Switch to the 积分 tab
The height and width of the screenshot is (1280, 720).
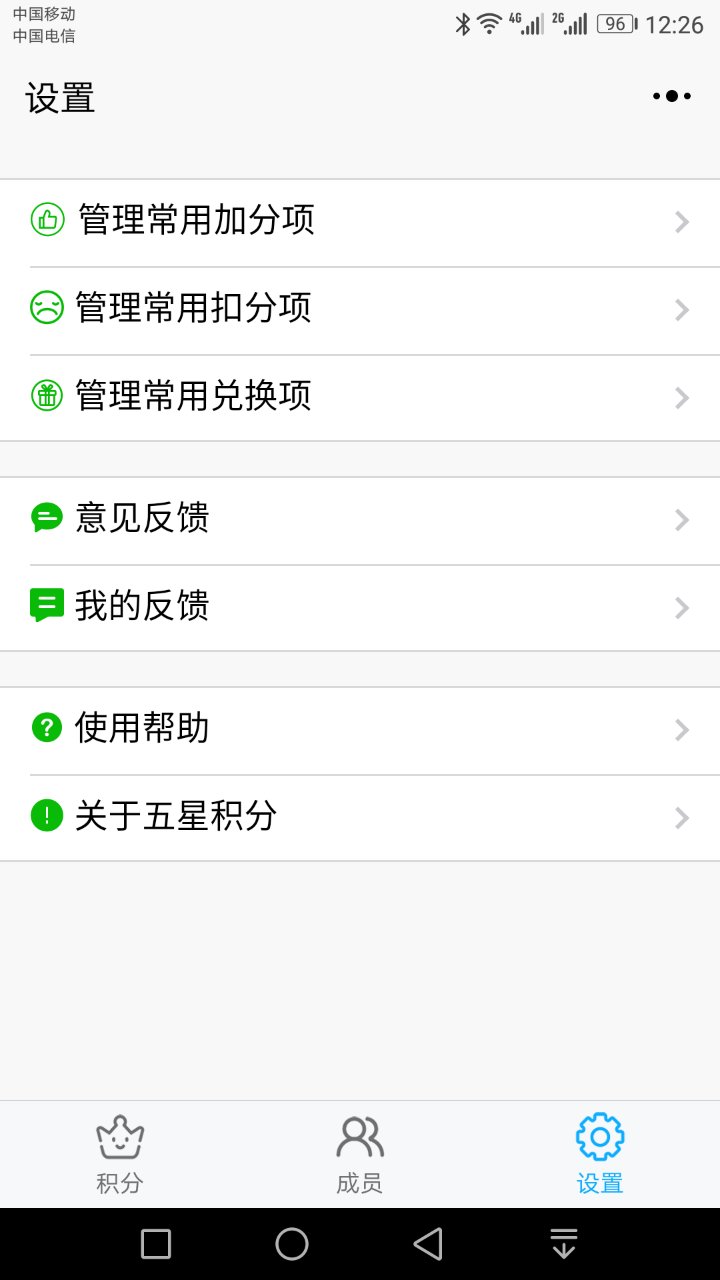pyautogui.click(x=120, y=1155)
